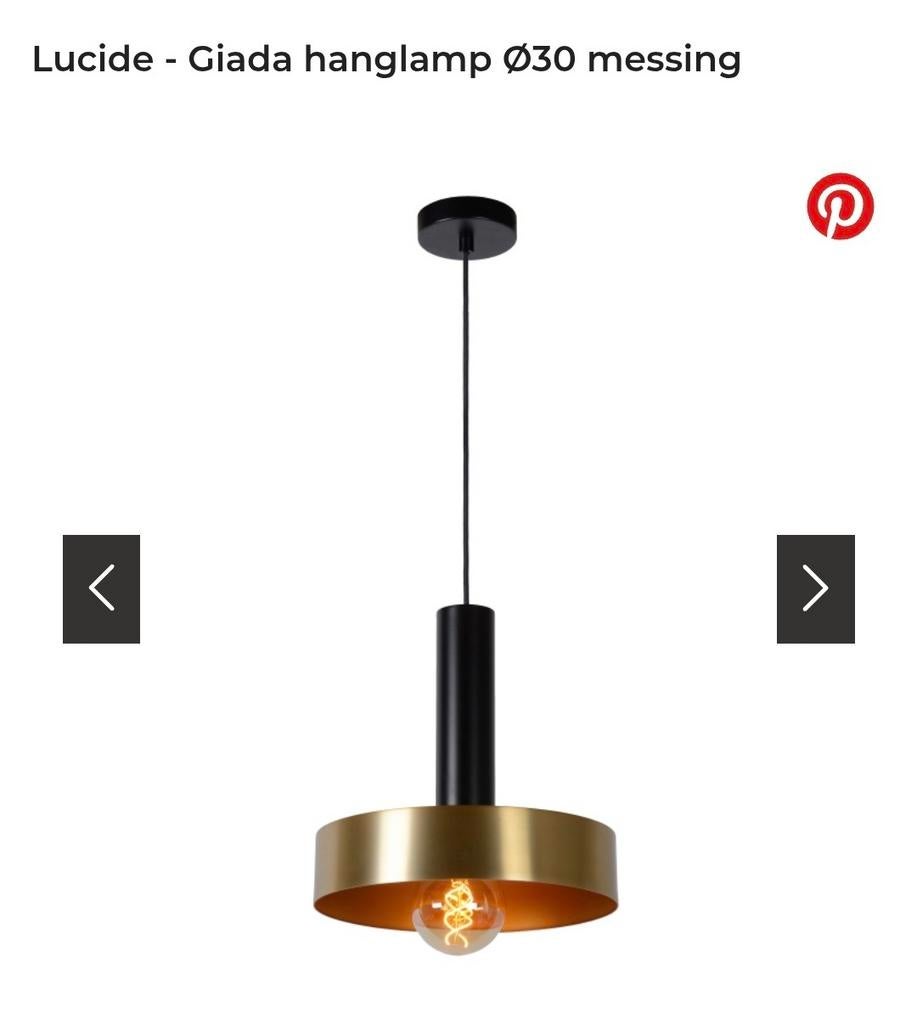Advance the gallery with the right arrow

click(x=814, y=588)
